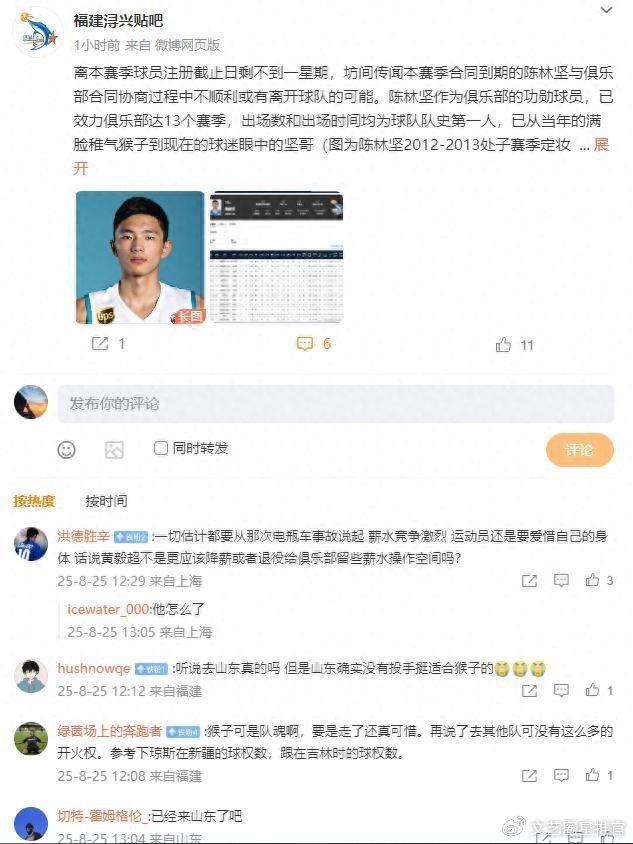Screen dimensions: 633x844
Task: Open the emoji picker for comment
Action: [67, 449]
